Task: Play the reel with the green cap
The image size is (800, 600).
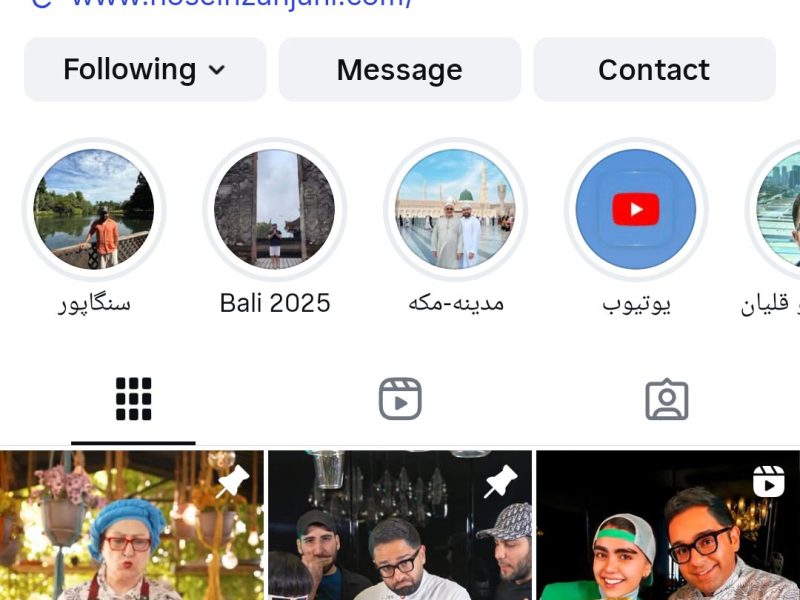Action: pos(668,525)
